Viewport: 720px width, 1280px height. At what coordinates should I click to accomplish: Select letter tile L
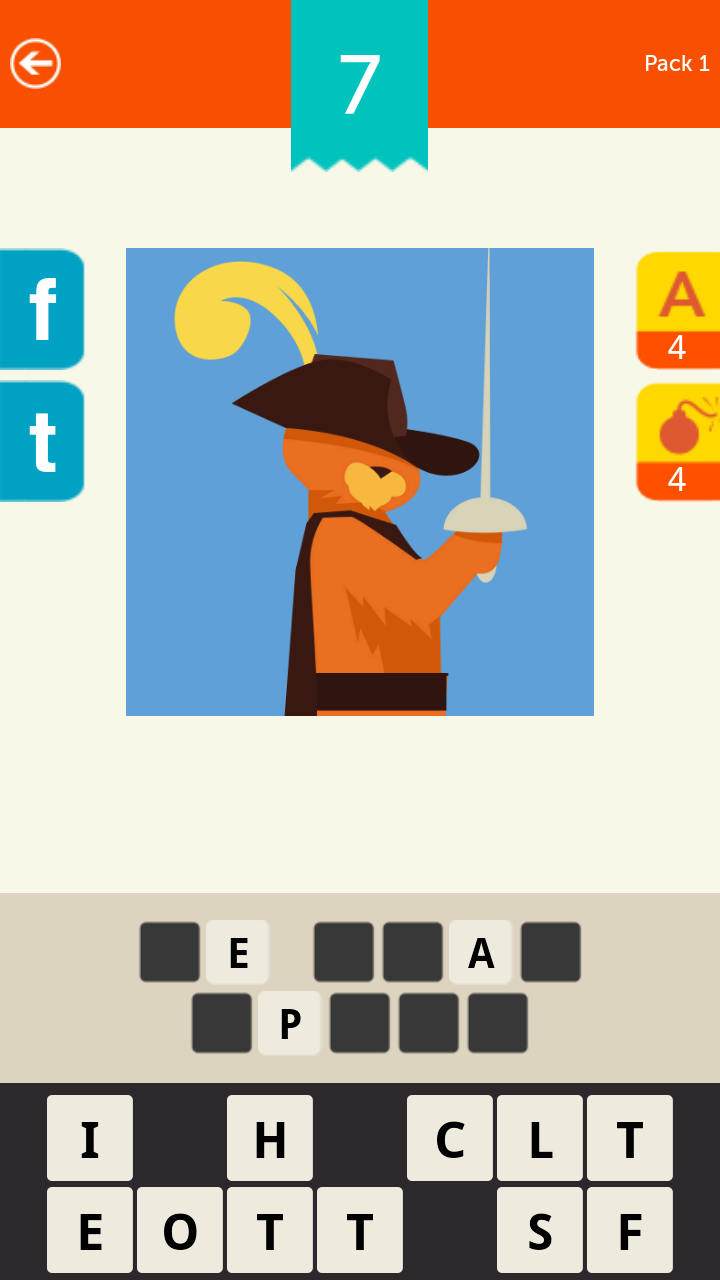coord(540,1138)
